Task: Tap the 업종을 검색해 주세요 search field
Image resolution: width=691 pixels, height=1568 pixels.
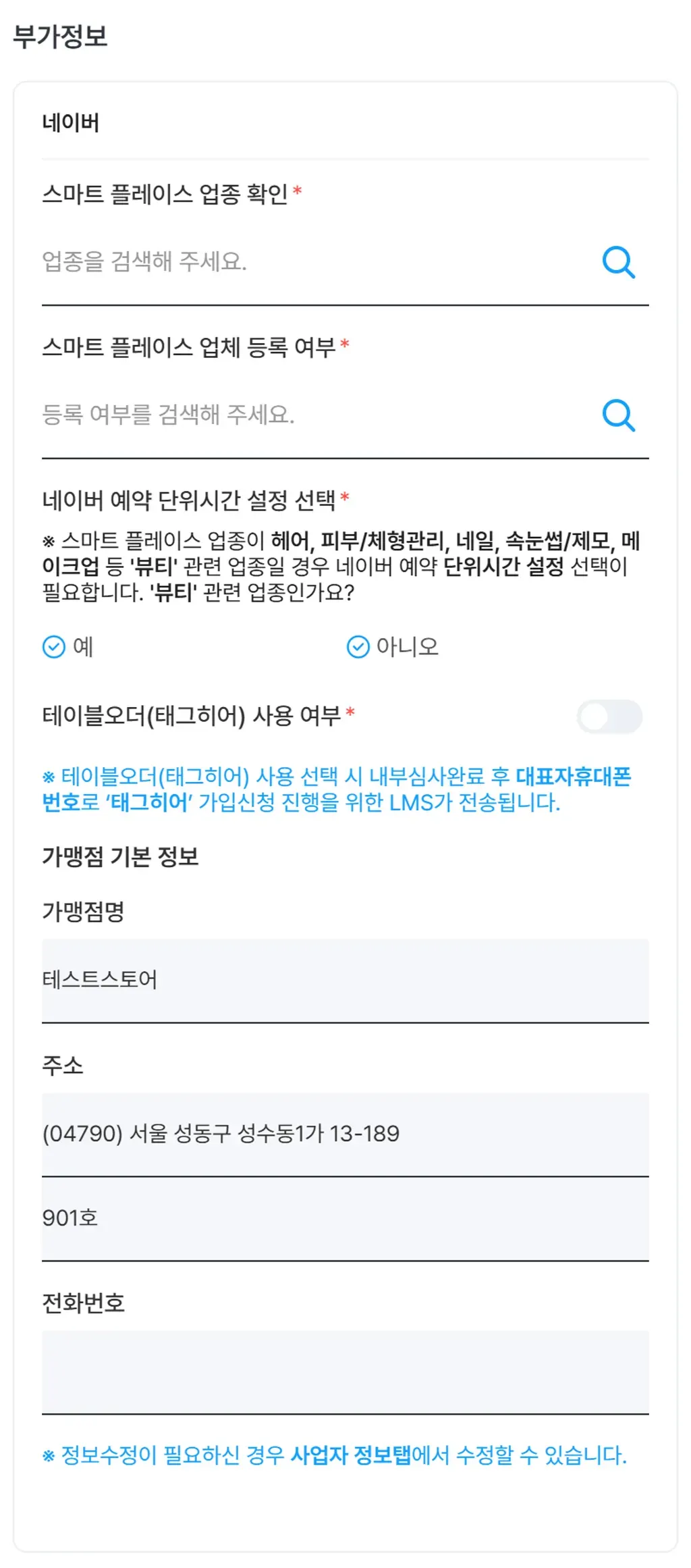Action: pyautogui.click(x=310, y=262)
